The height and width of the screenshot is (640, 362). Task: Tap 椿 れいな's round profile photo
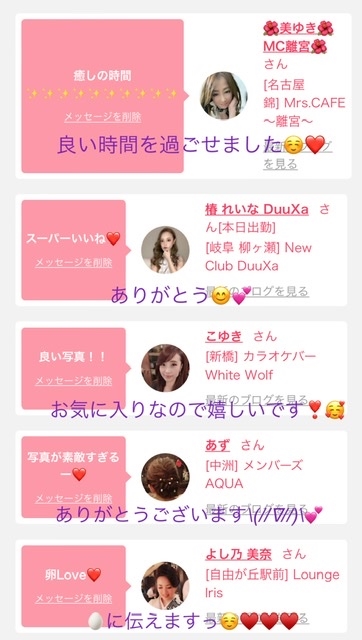coord(165,250)
